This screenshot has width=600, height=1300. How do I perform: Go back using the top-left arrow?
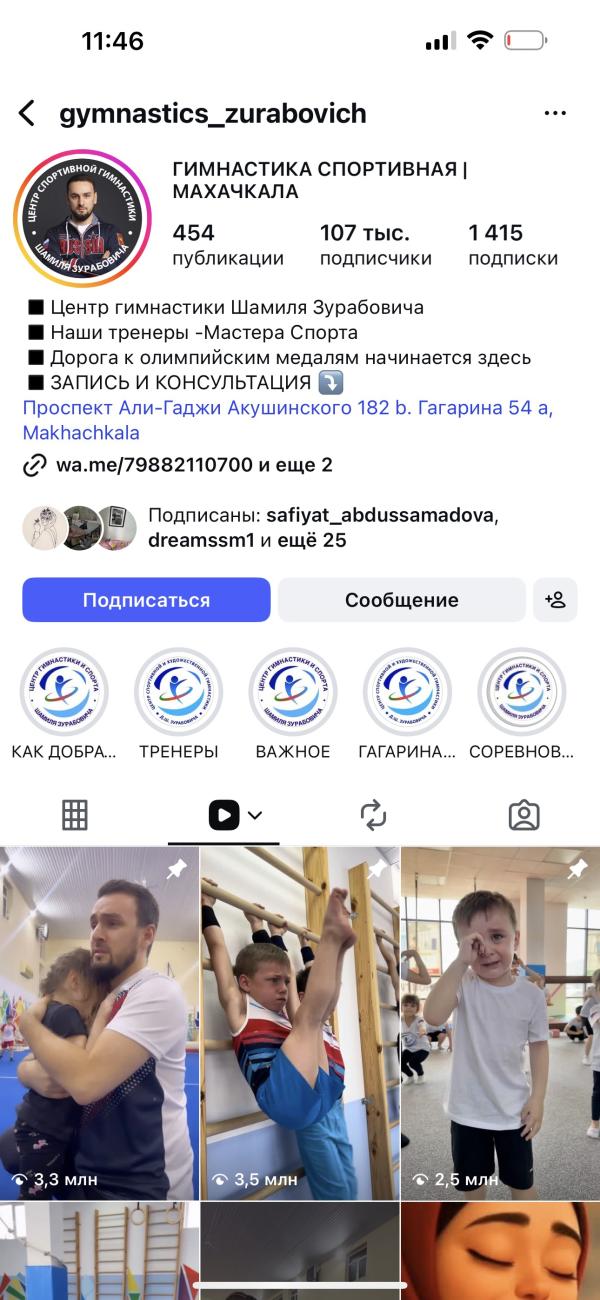click(x=27, y=114)
